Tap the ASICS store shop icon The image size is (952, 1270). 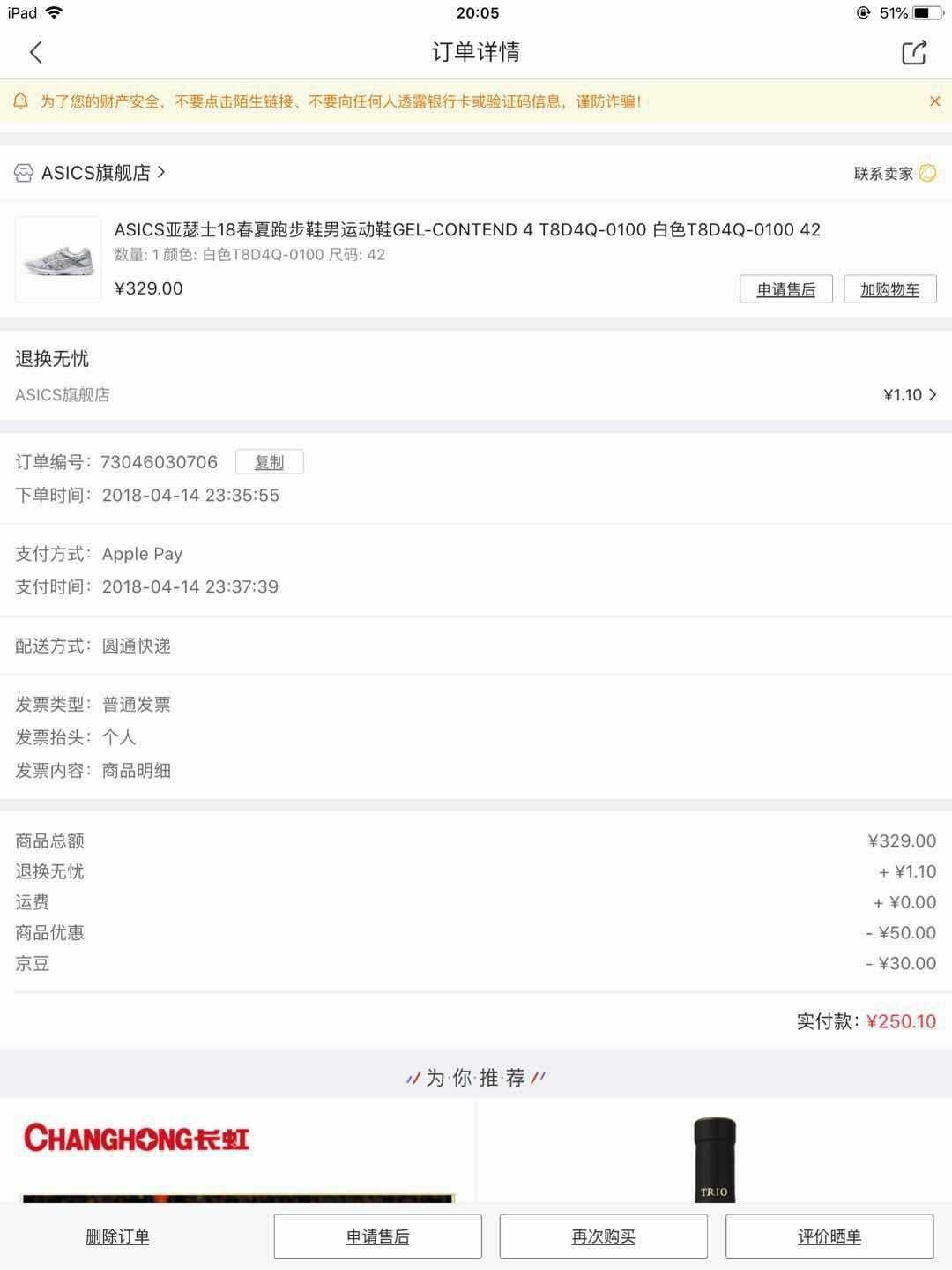tap(25, 173)
